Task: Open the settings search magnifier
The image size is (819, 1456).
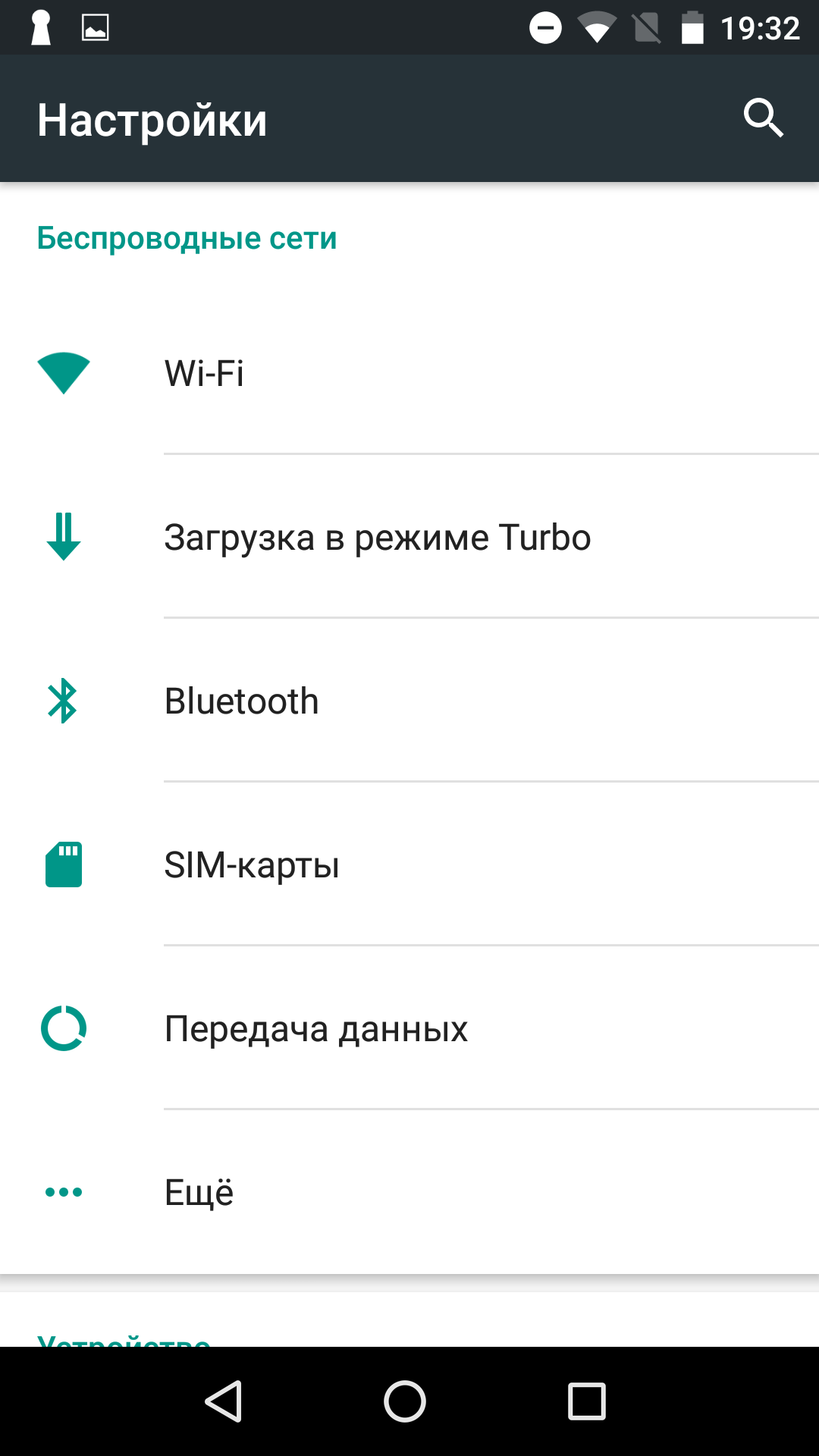Action: click(763, 118)
